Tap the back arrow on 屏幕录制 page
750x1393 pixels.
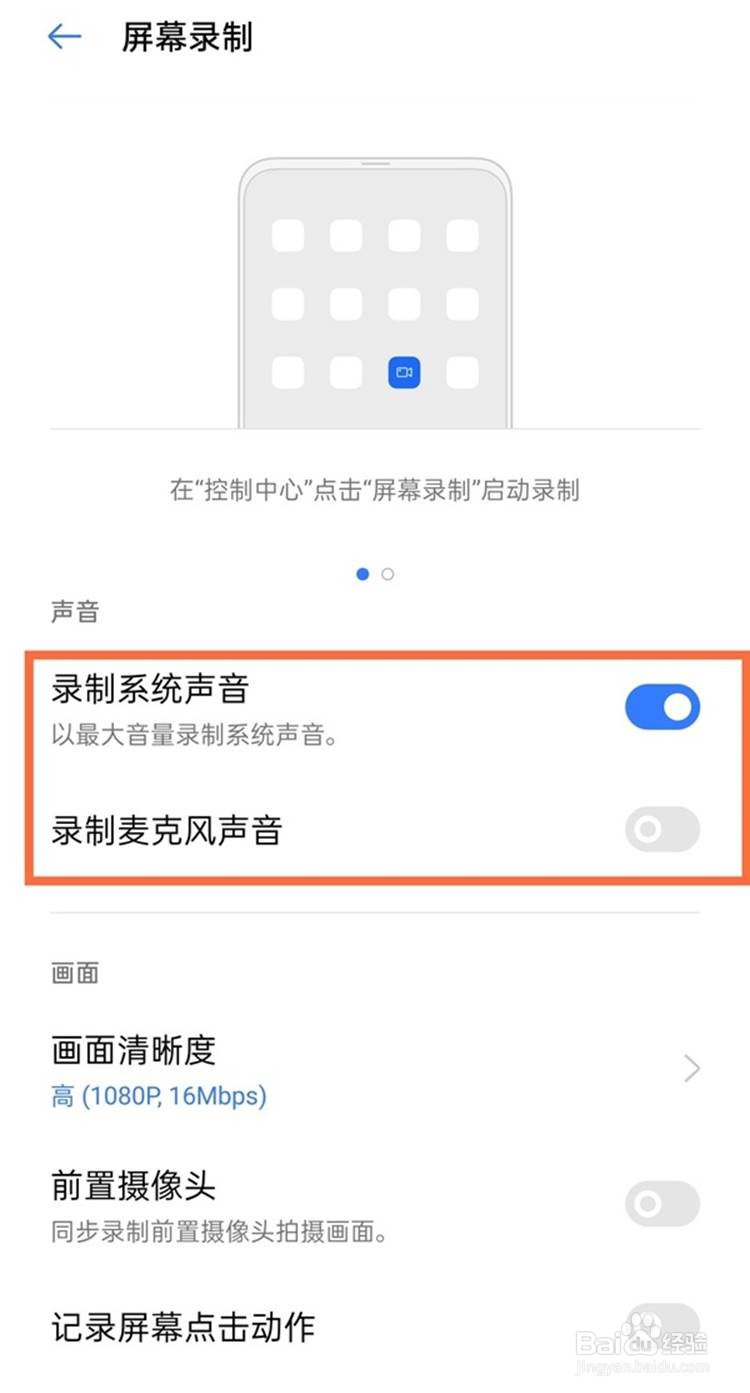pos(64,36)
